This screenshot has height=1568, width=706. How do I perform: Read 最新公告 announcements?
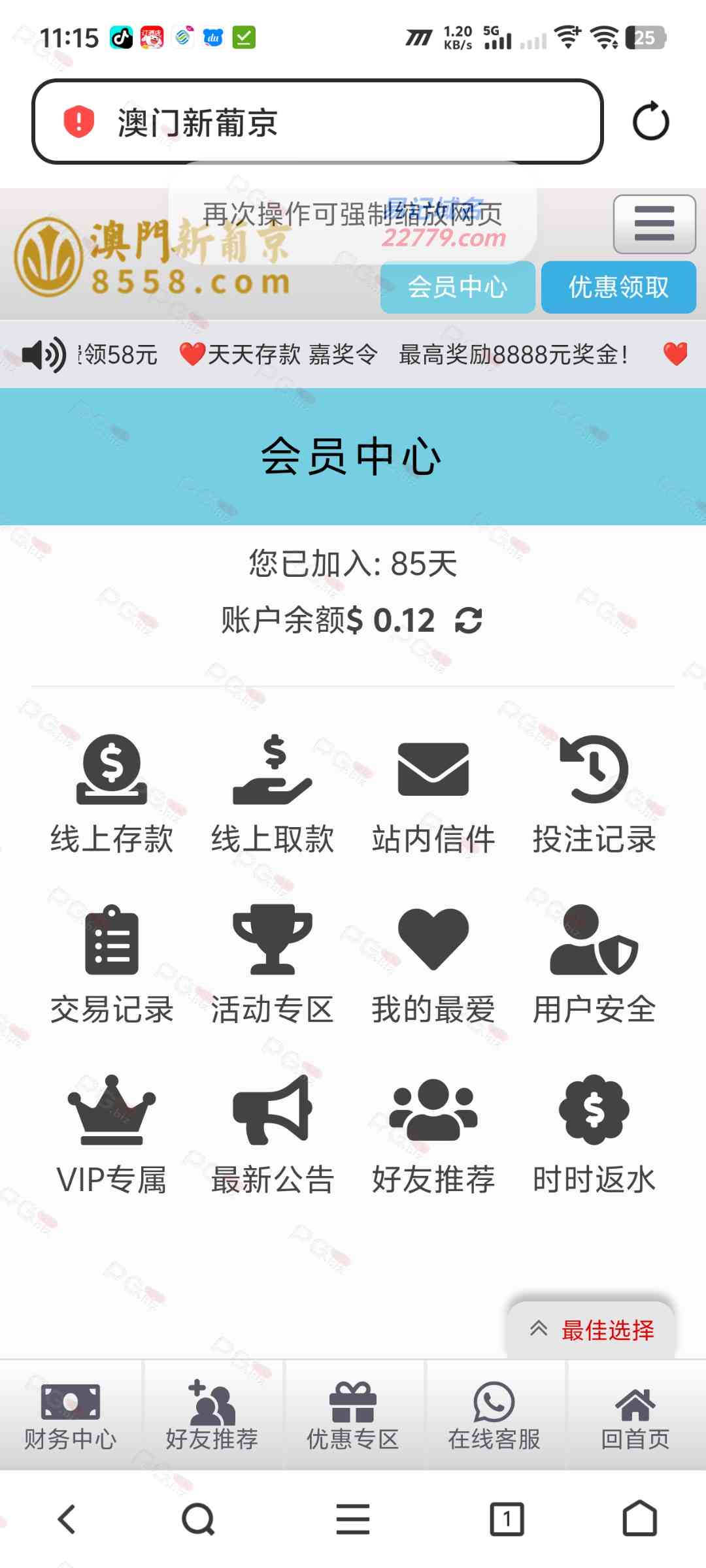(x=273, y=1134)
